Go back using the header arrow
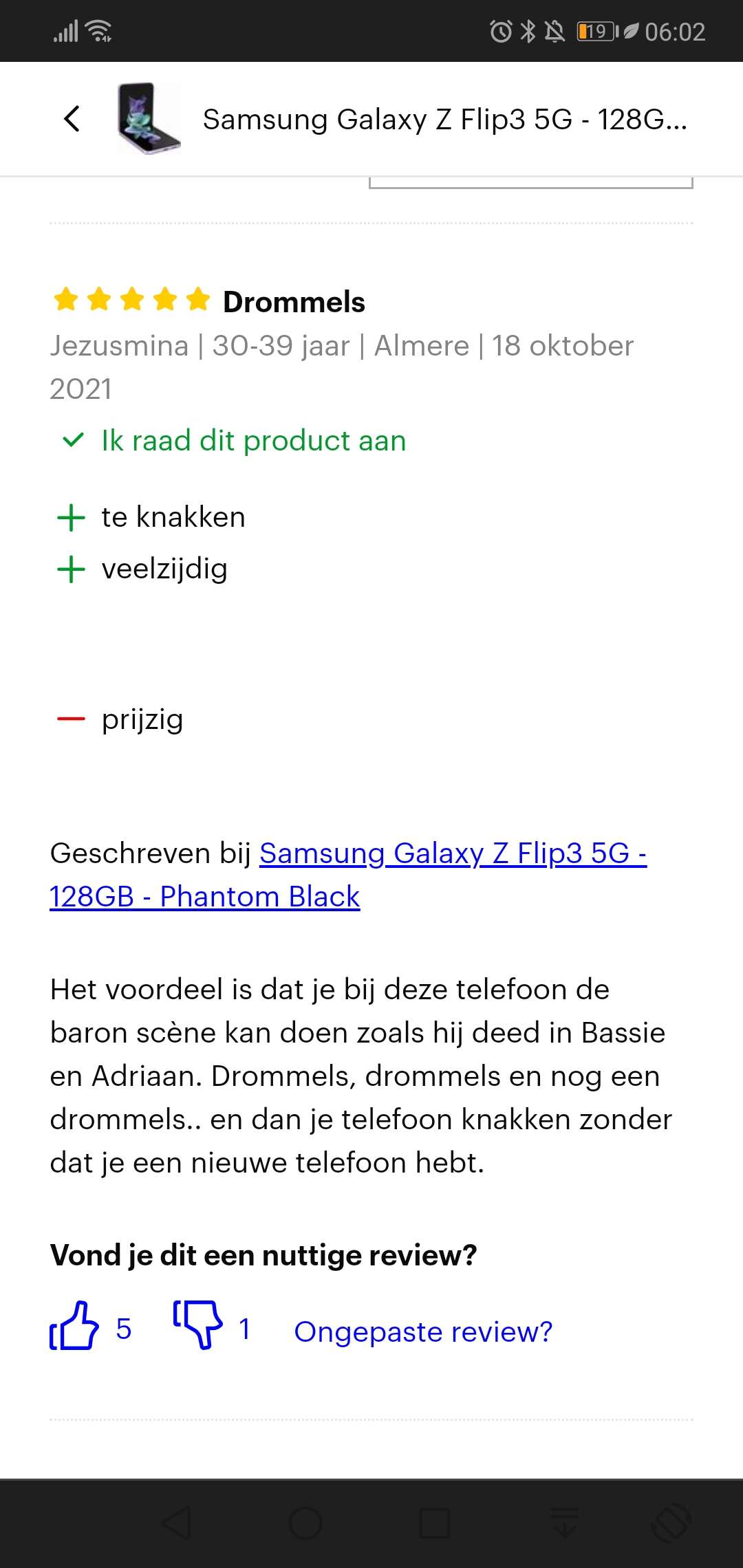This screenshot has width=743, height=1568. 72,119
